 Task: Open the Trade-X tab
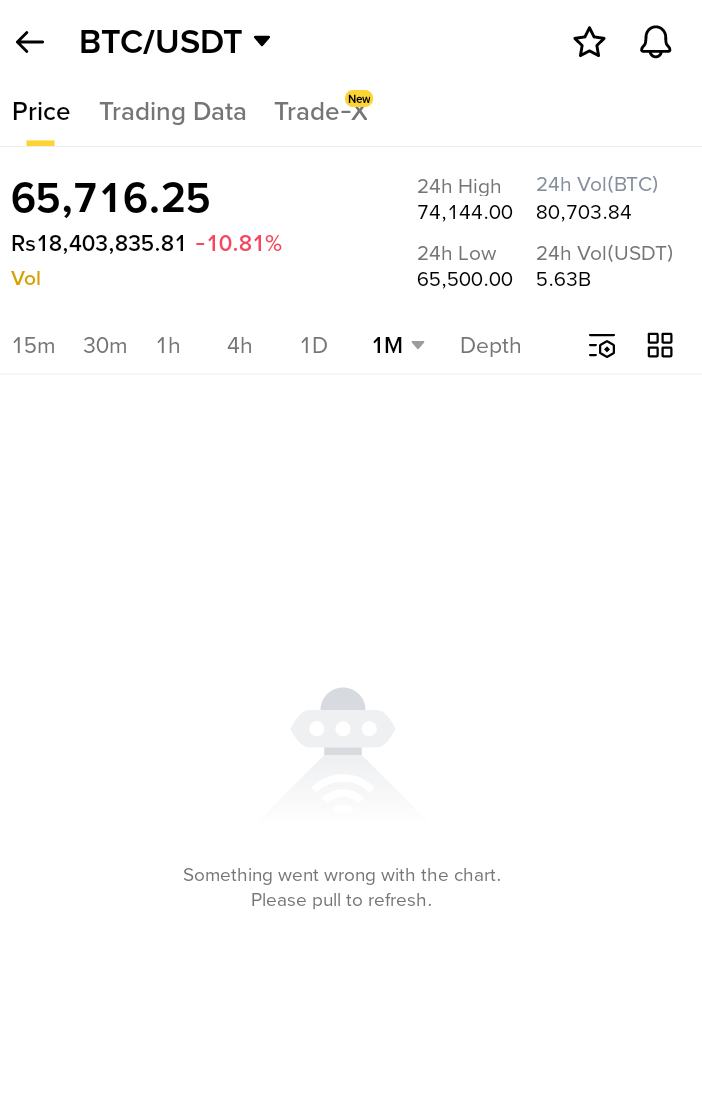pyautogui.click(x=321, y=112)
